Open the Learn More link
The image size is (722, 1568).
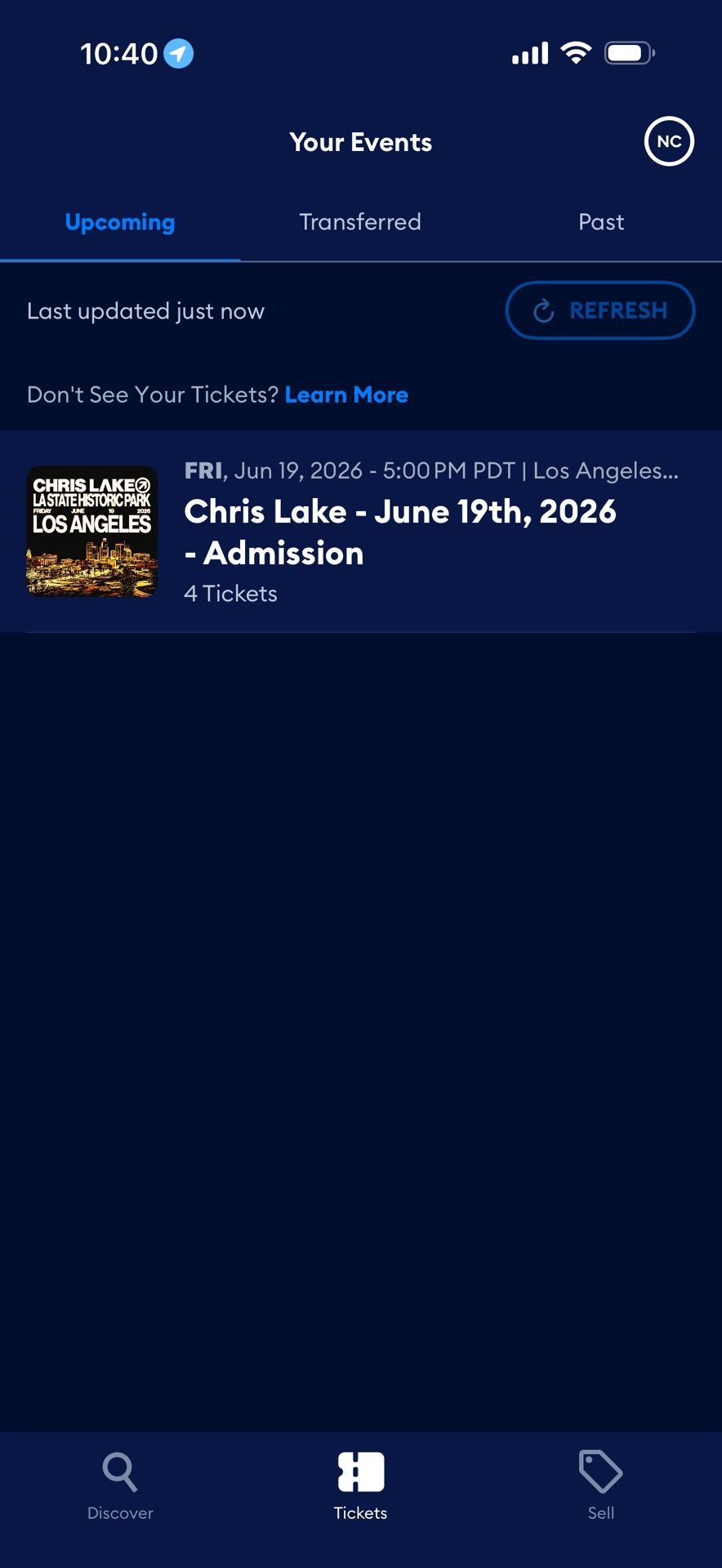coord(346,394)
